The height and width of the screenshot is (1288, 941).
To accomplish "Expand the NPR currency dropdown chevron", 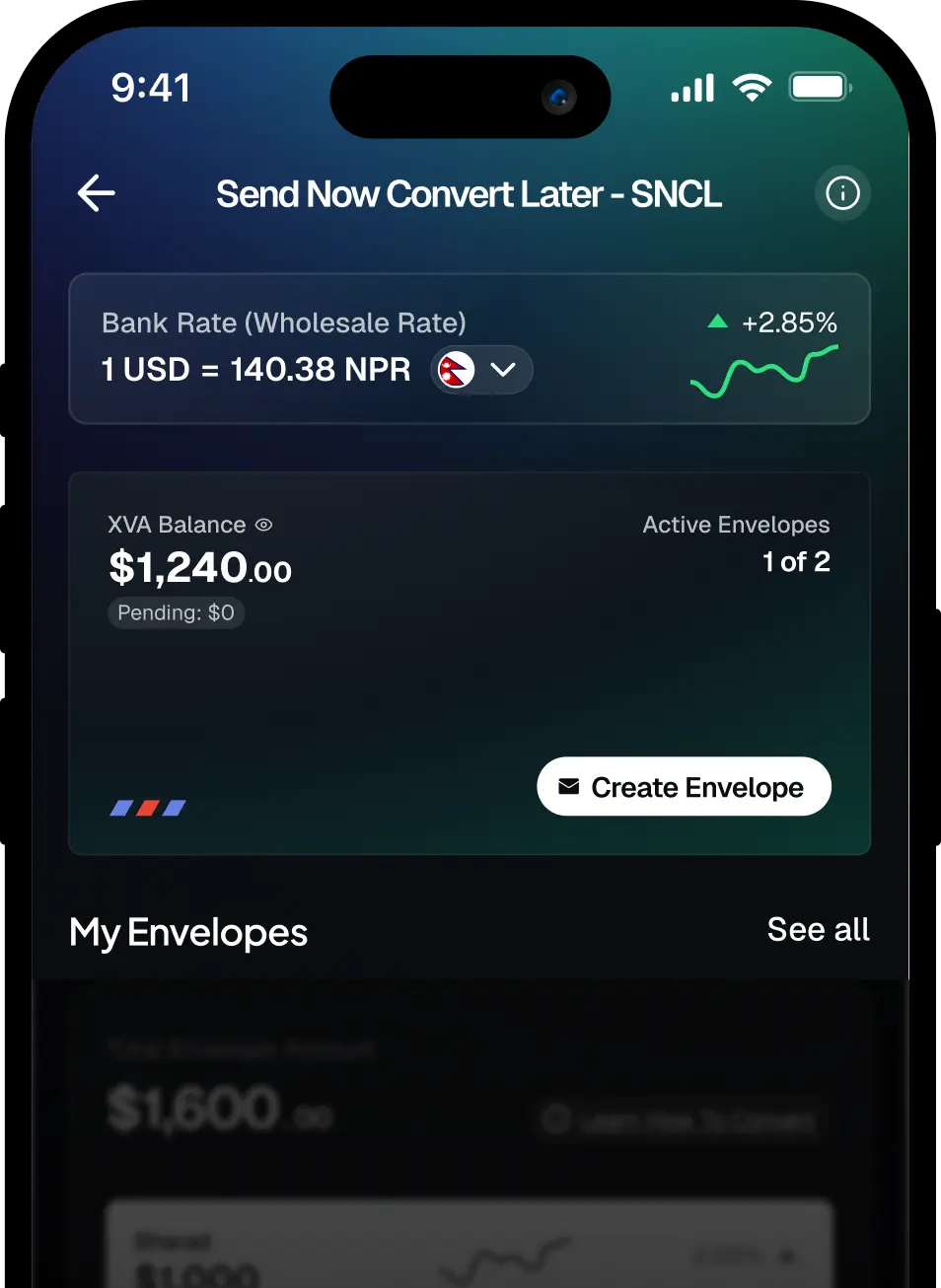I will point(504,370).
